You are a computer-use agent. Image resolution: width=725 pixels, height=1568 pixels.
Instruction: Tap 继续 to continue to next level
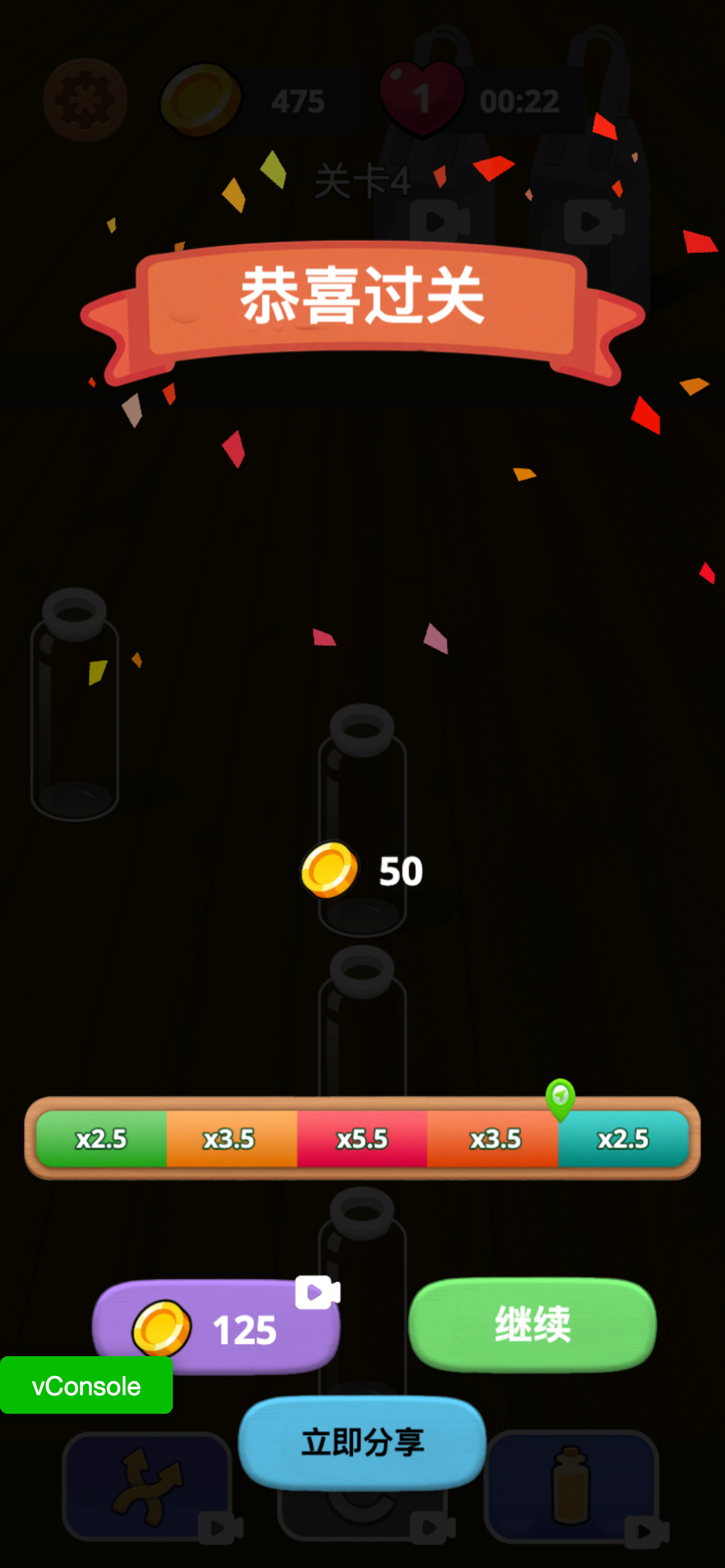tap(532, 1324)
